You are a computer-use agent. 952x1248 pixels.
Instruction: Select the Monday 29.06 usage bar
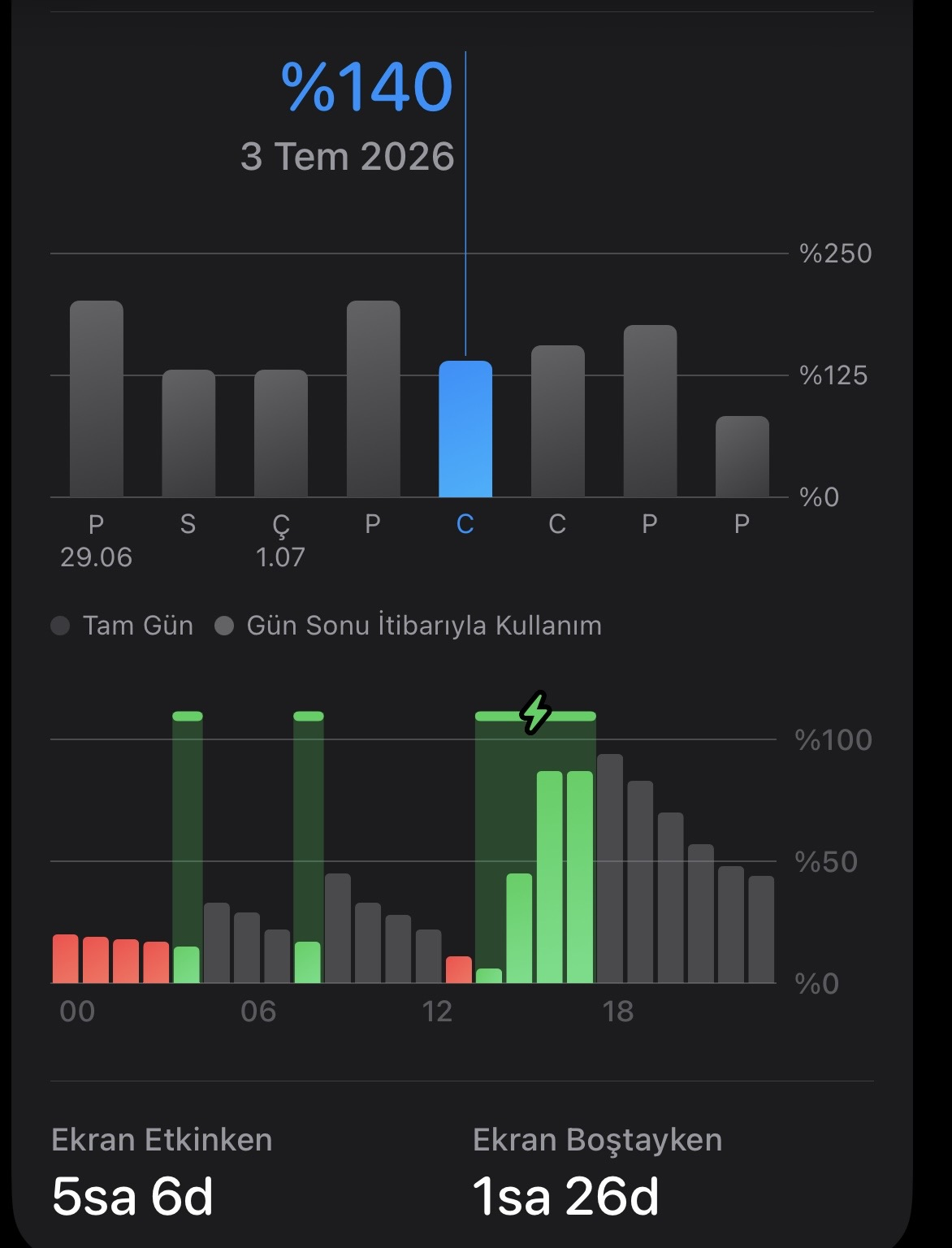pyautogui.click(x=97, y=399)
